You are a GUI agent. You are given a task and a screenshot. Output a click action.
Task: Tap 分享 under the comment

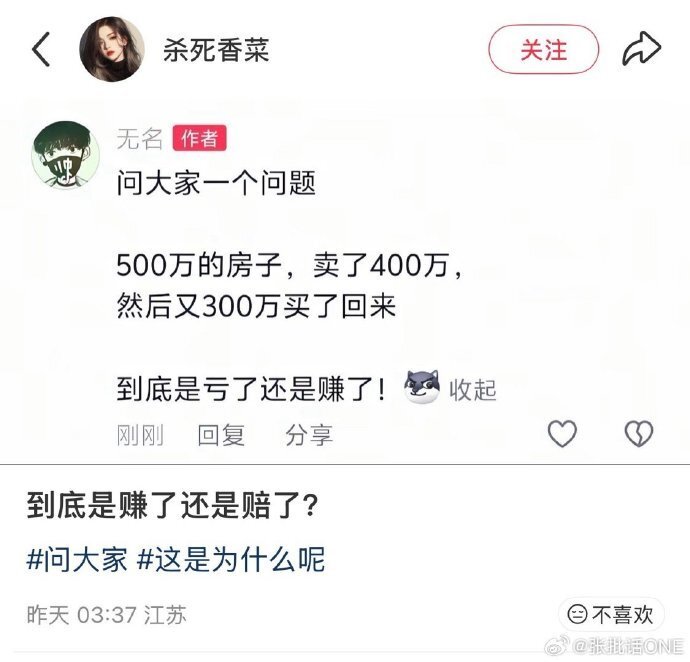point(309,435)
